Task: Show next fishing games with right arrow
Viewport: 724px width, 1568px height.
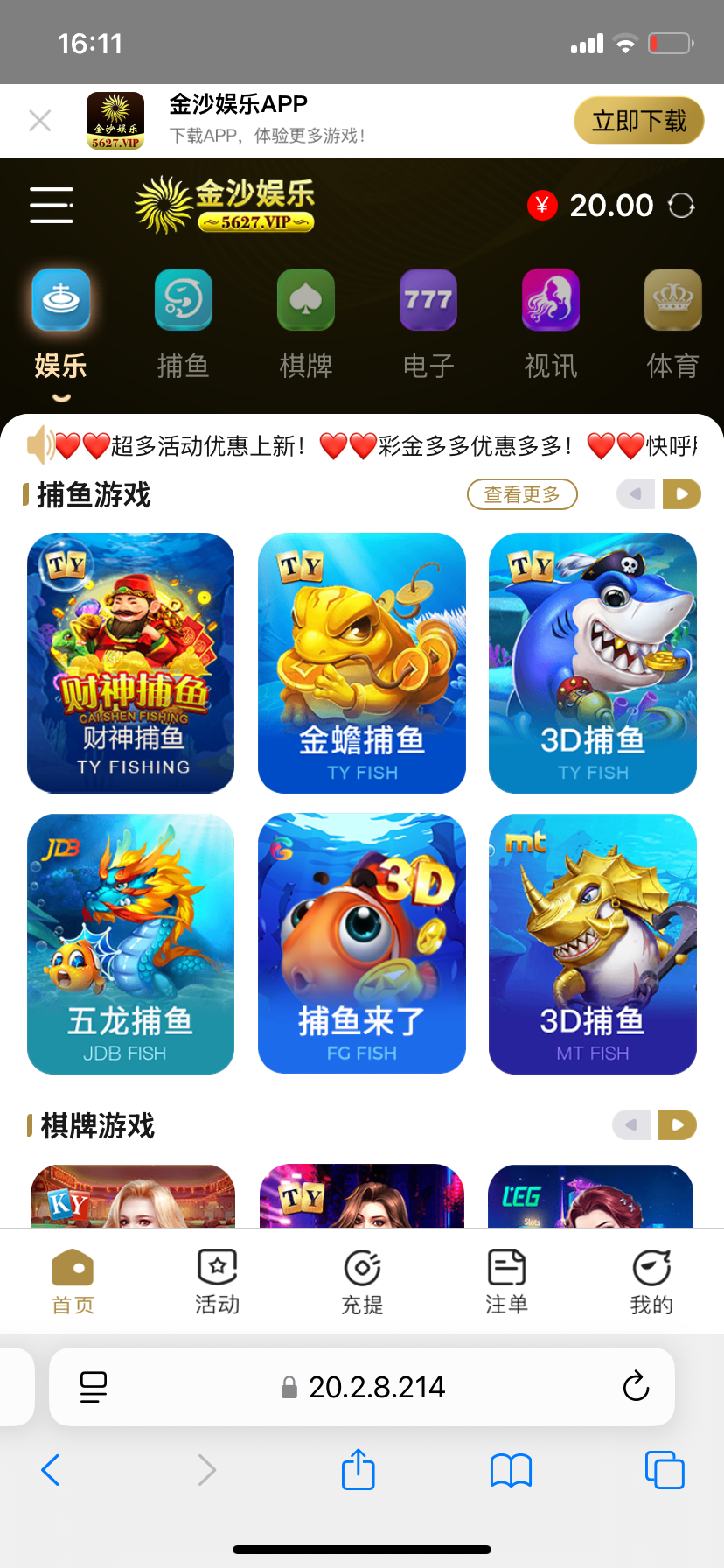Action: click(682, 494)
